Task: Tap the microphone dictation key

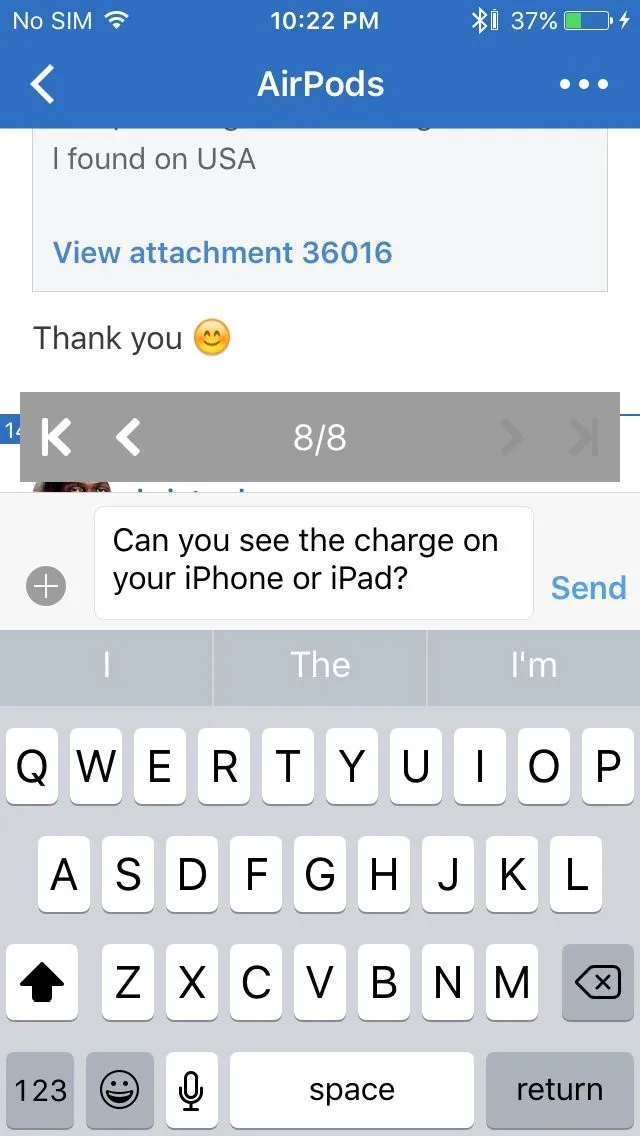Action: point(191,1090)
